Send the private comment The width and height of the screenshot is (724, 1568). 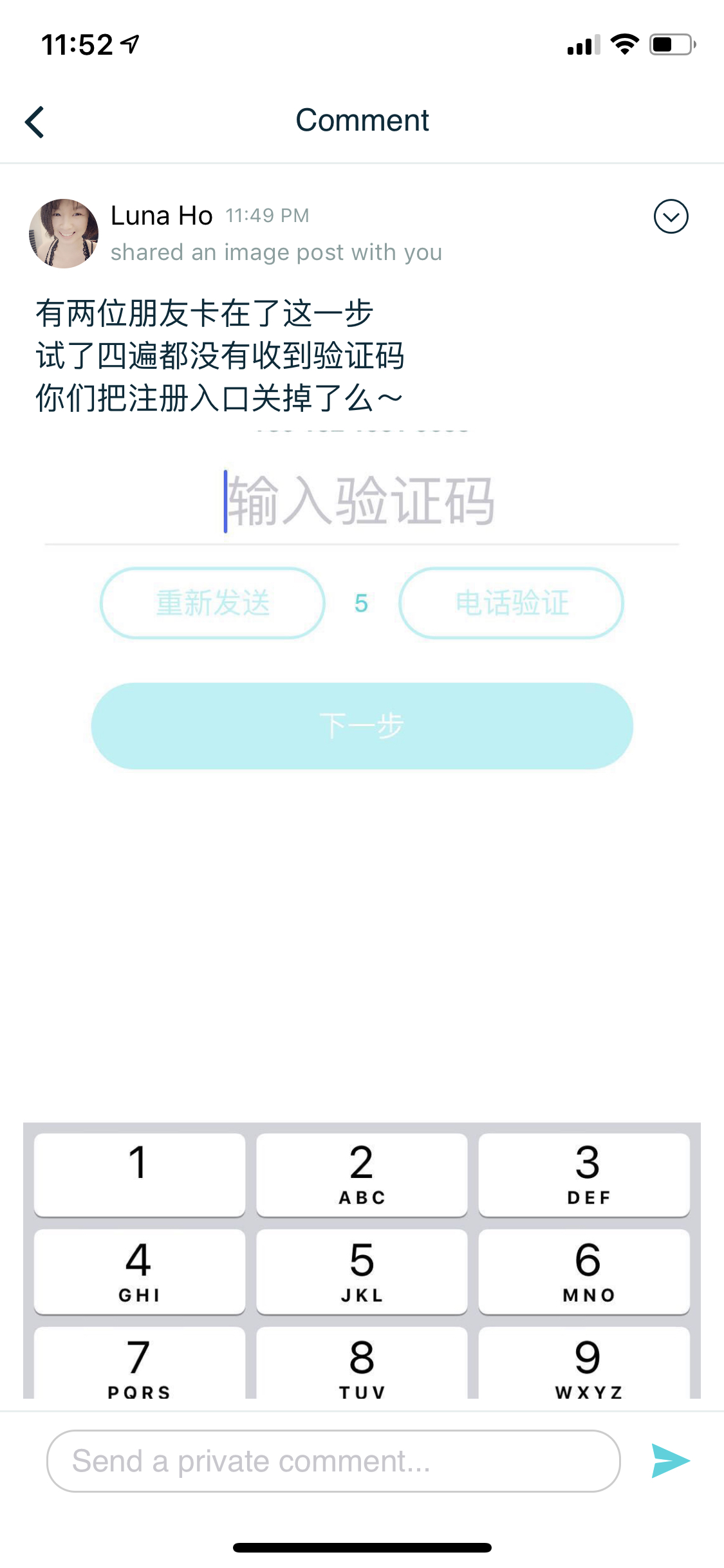click(x=670, y=1461)
